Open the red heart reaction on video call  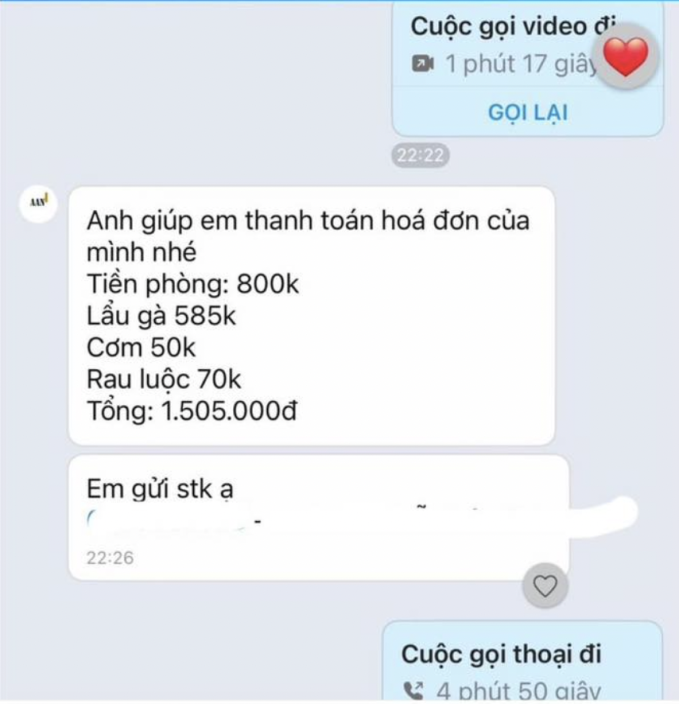click(x=626, y=57)
